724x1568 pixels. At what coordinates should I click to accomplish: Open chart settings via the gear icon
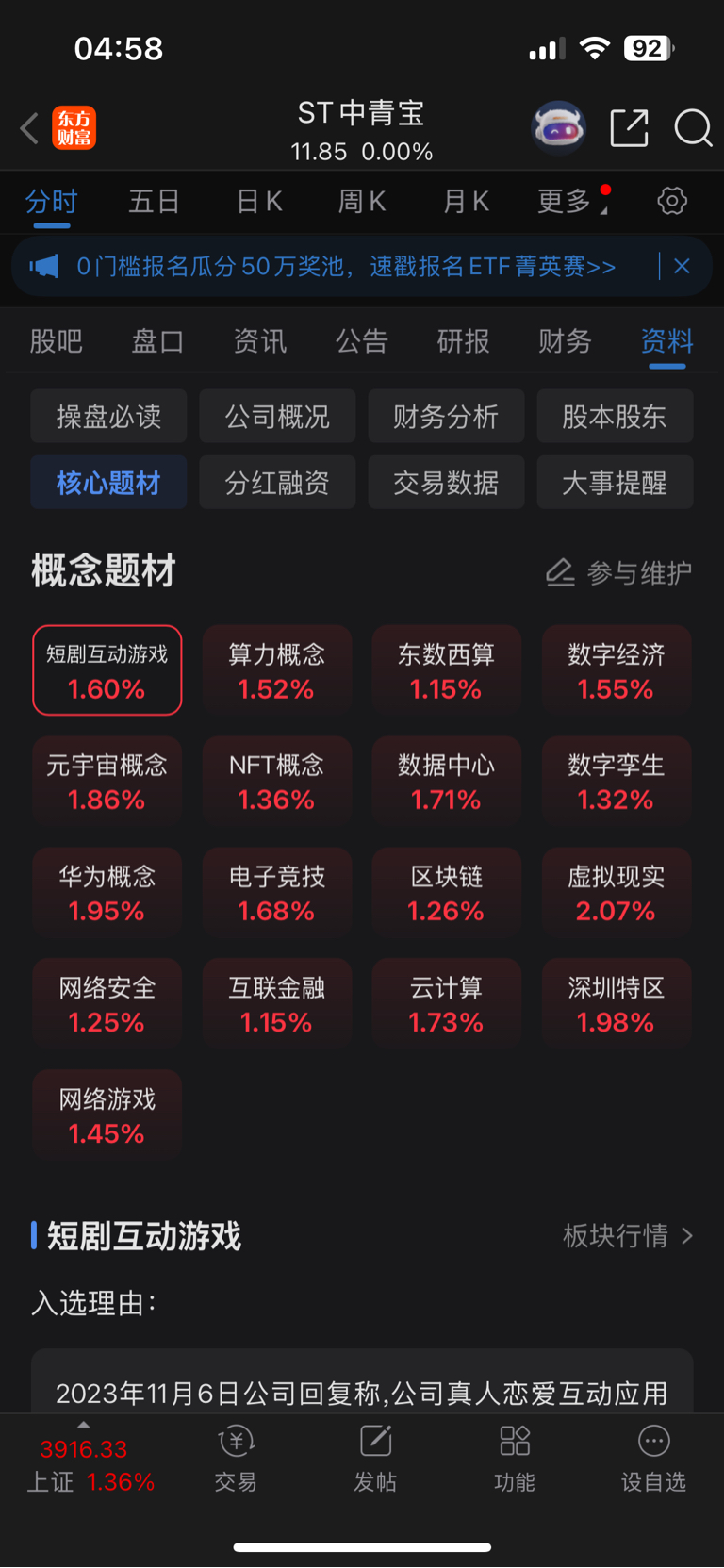[671, 201]
